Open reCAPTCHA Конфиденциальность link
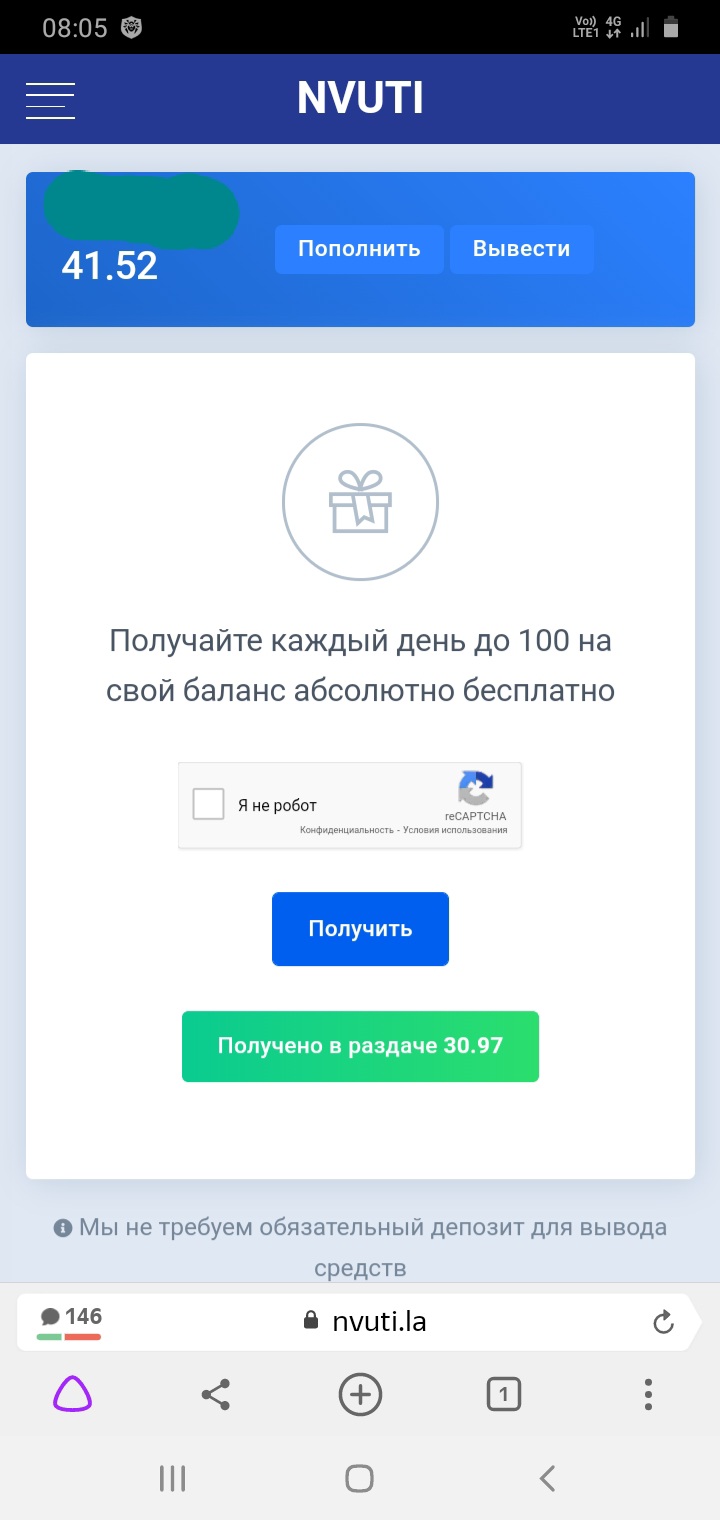 tap(345, 830)
